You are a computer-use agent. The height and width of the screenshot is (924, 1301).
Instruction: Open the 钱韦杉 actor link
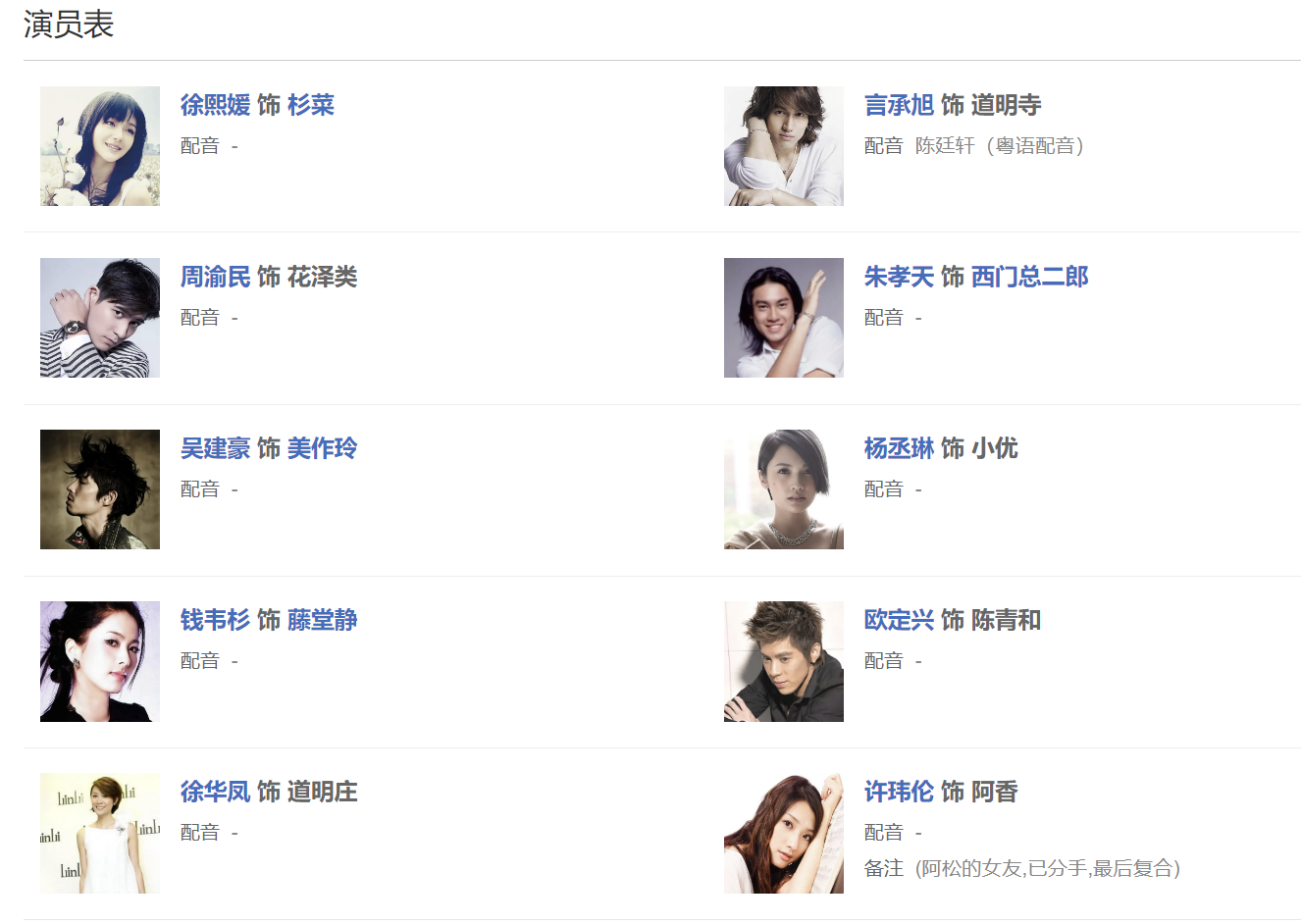click(x=215, y=620)
